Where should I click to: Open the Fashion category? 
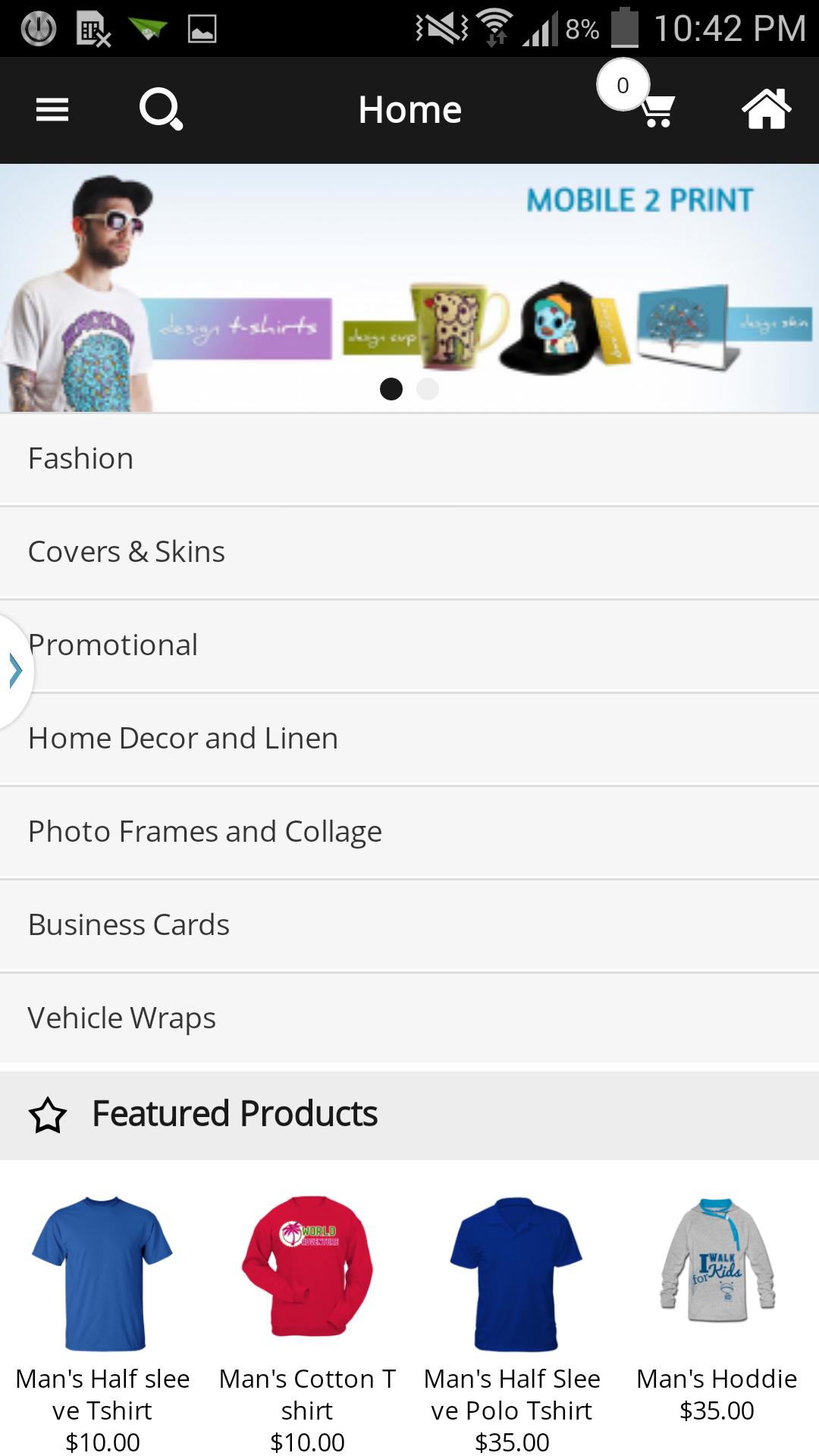coord(409,459)
